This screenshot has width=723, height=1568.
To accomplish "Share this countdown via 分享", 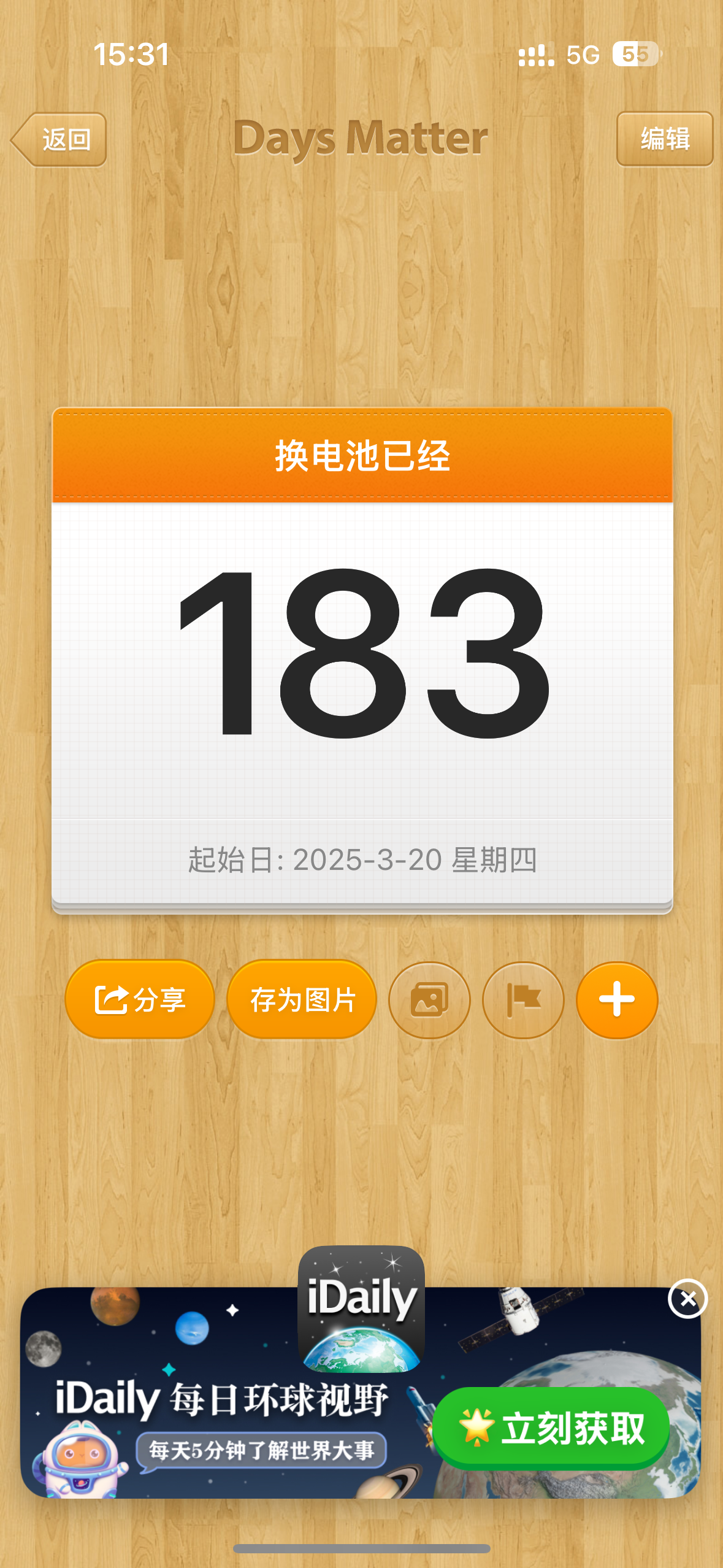I will pyautogui.click(x=140, y=999).
